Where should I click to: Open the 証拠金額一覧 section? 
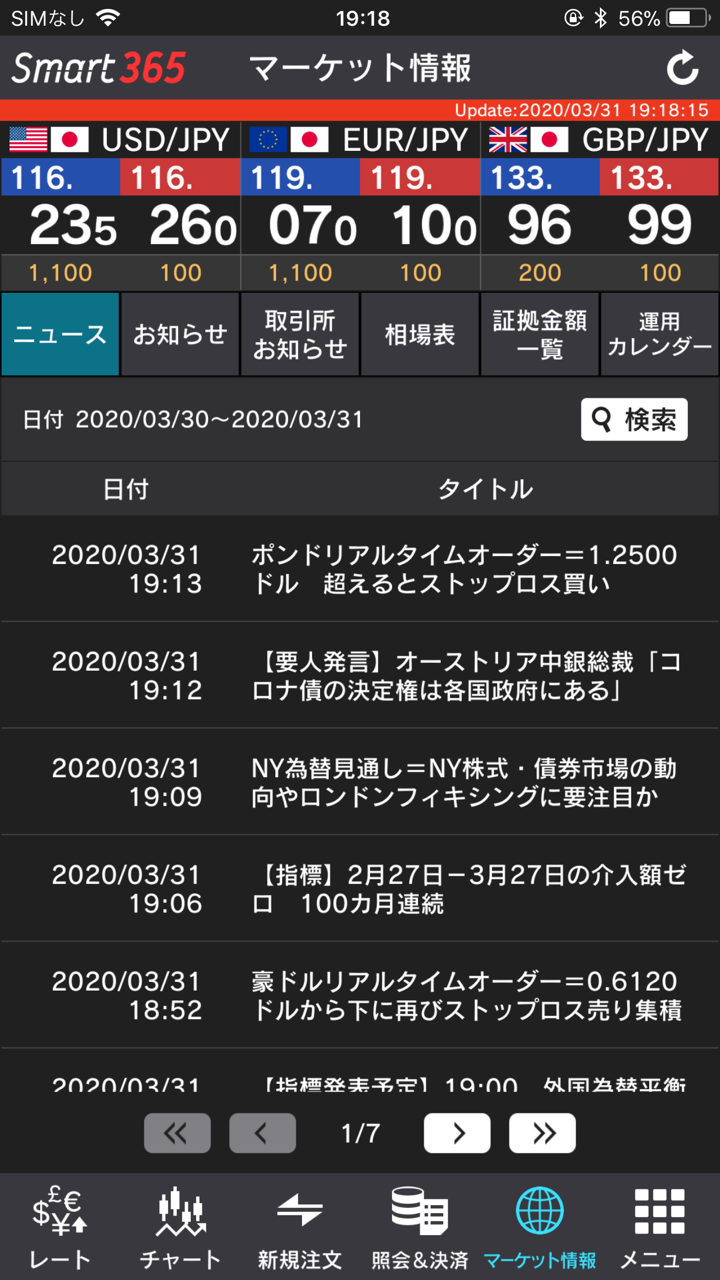539,333
